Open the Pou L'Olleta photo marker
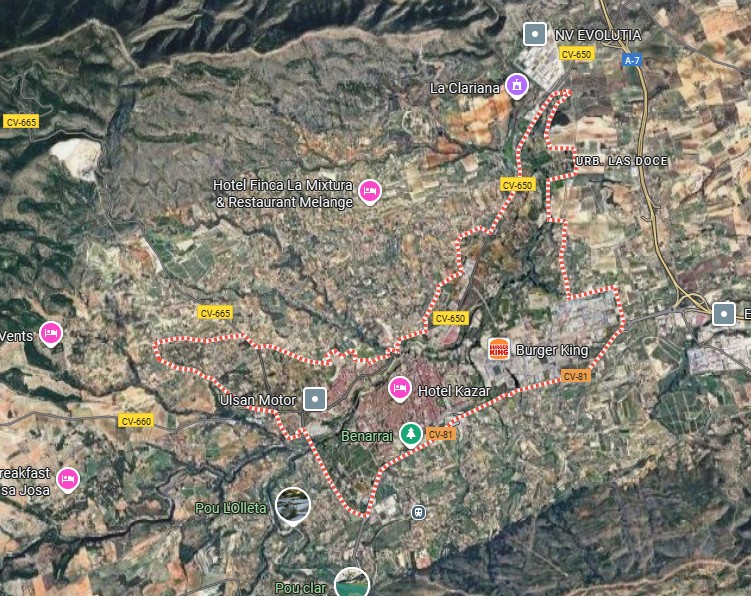The image size is (751, 596). (x=292, y=507)
